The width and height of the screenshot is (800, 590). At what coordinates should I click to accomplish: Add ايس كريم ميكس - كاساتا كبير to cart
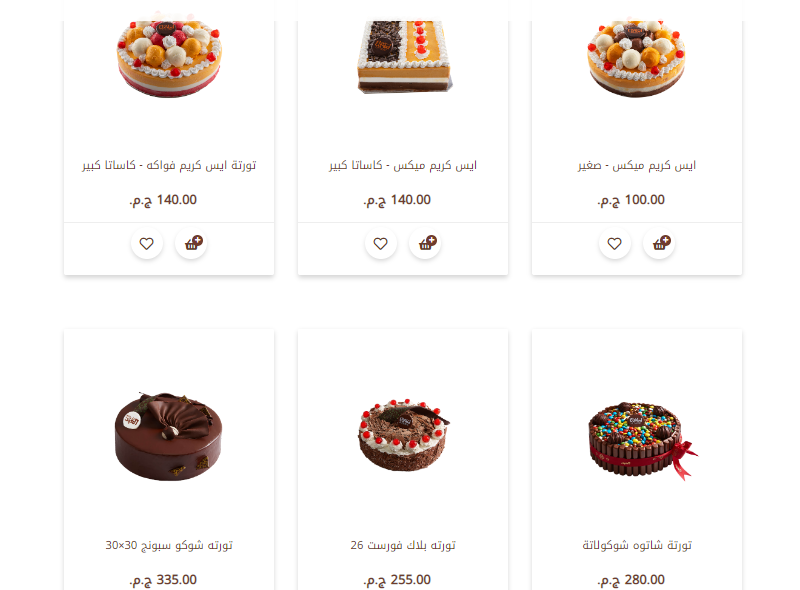click(x=425, y=243)
